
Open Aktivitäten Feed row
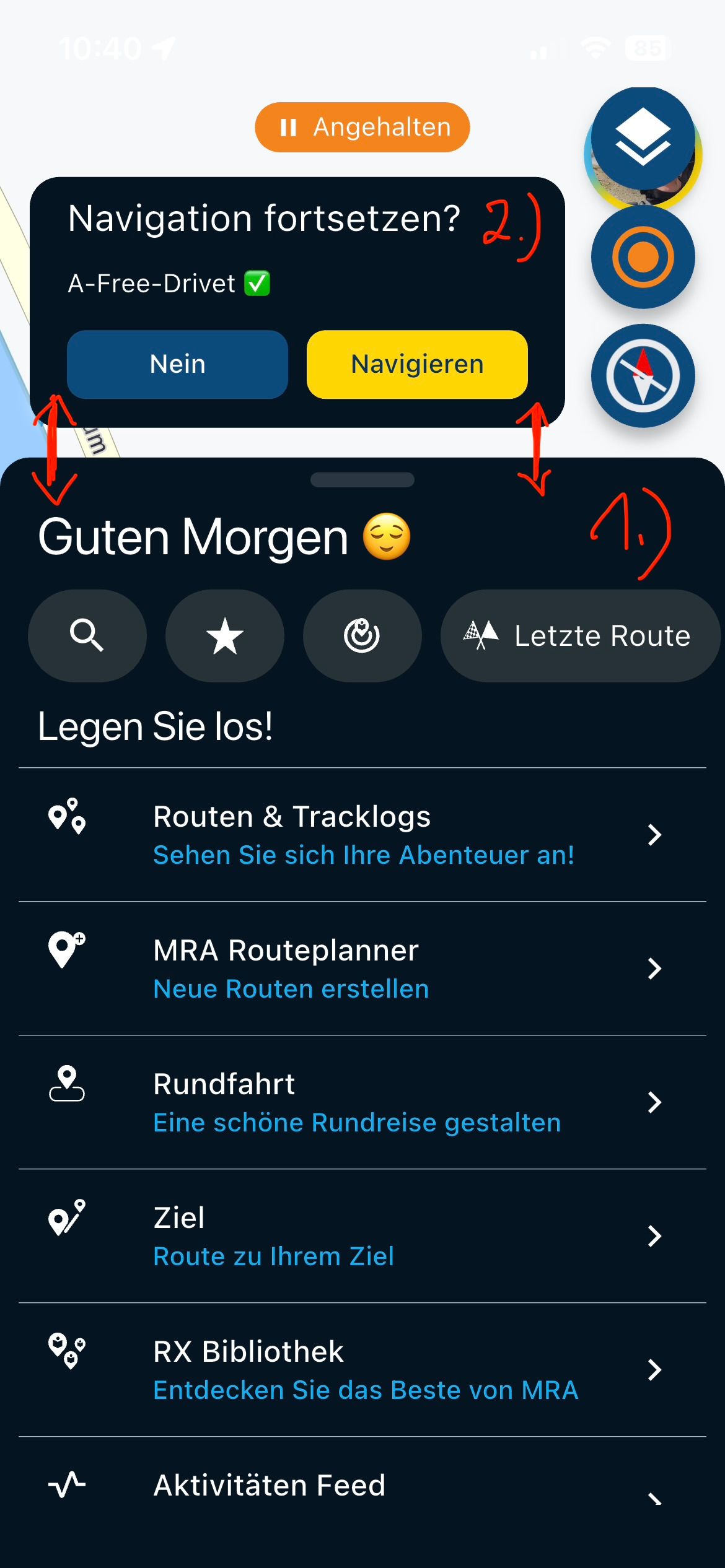tap(362, 1486)
